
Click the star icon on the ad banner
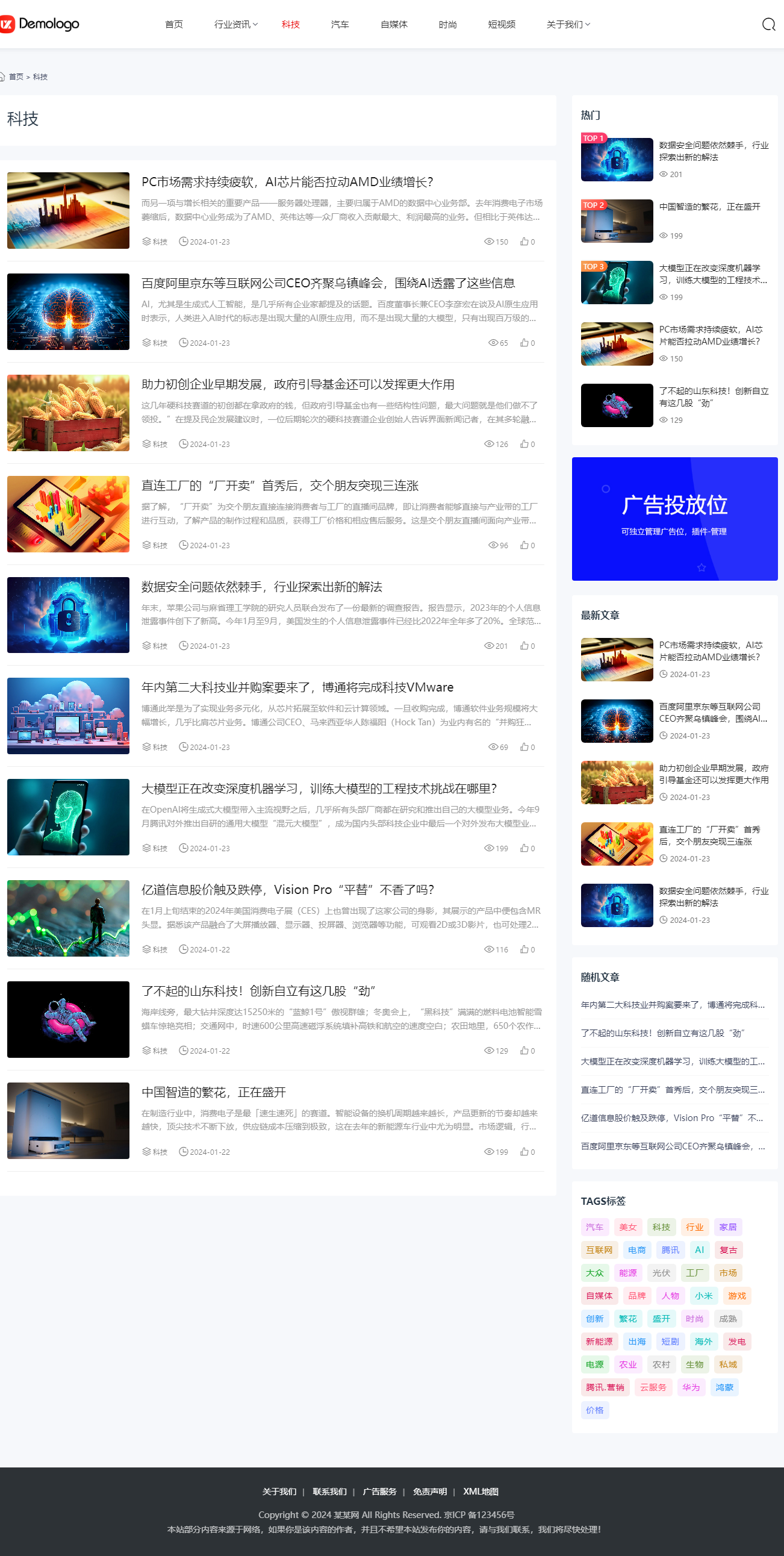pos(702,568)
